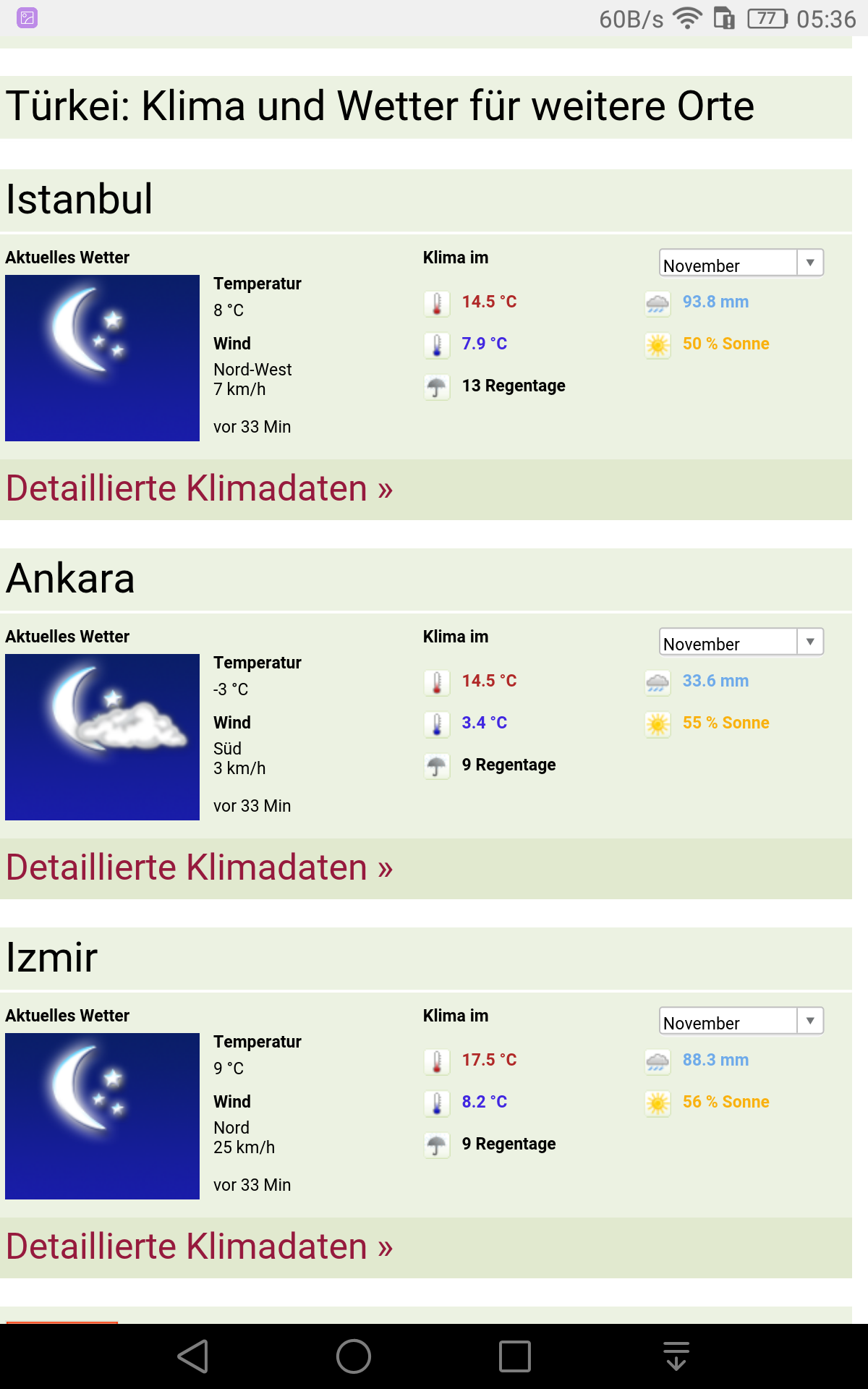Image resolution: width=868 pixels, height=1389 pixels.
Task: Show recent apps
Action: point(514,1356)
